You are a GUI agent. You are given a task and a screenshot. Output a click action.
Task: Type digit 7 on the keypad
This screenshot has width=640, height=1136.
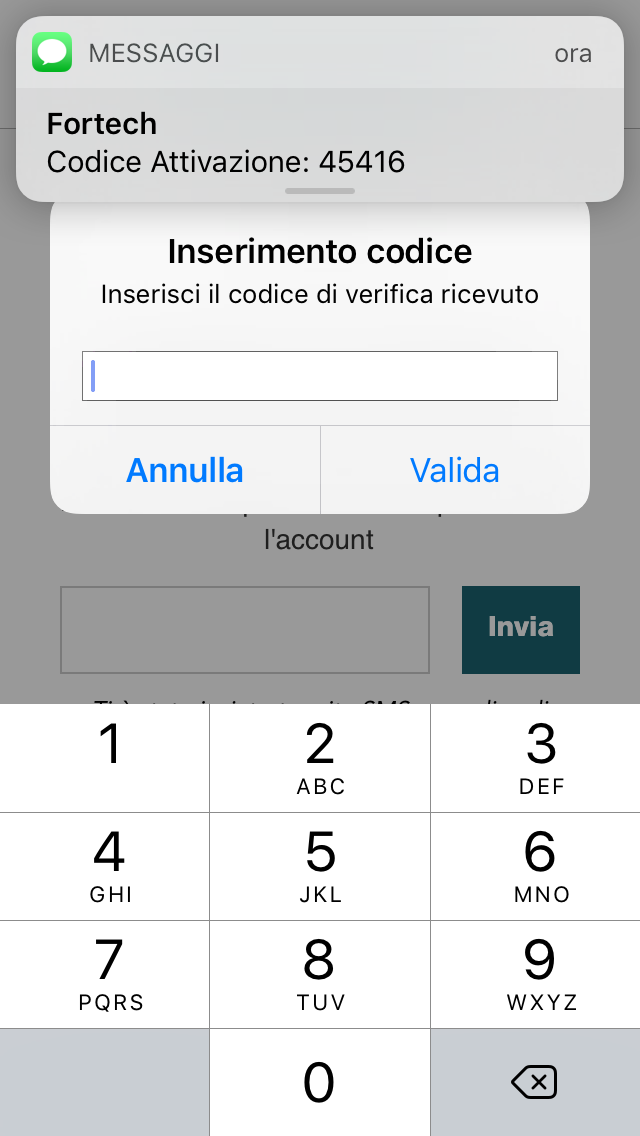click(x=104, y=974)
